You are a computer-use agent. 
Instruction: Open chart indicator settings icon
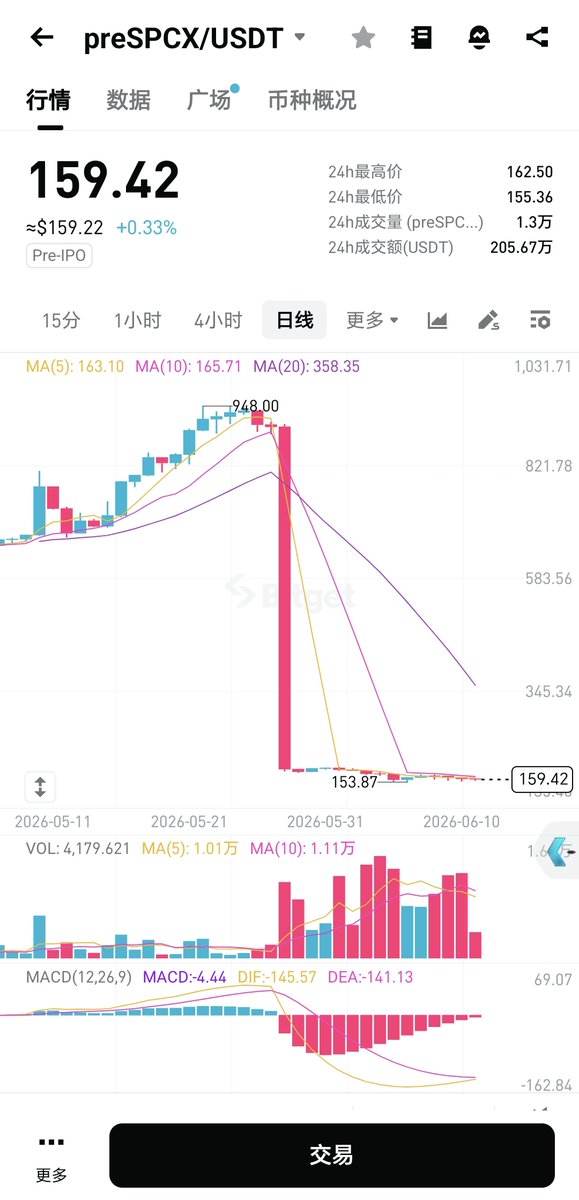[539, 320]
